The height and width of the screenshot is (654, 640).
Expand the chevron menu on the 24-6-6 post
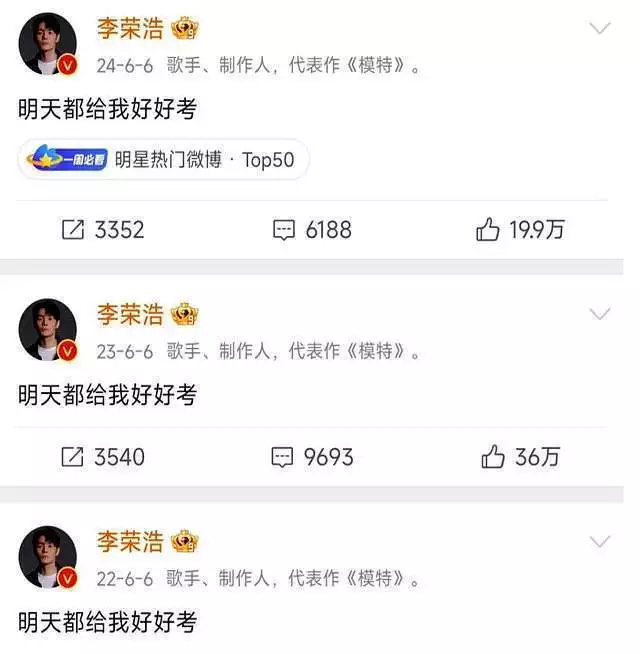point(600,29)
